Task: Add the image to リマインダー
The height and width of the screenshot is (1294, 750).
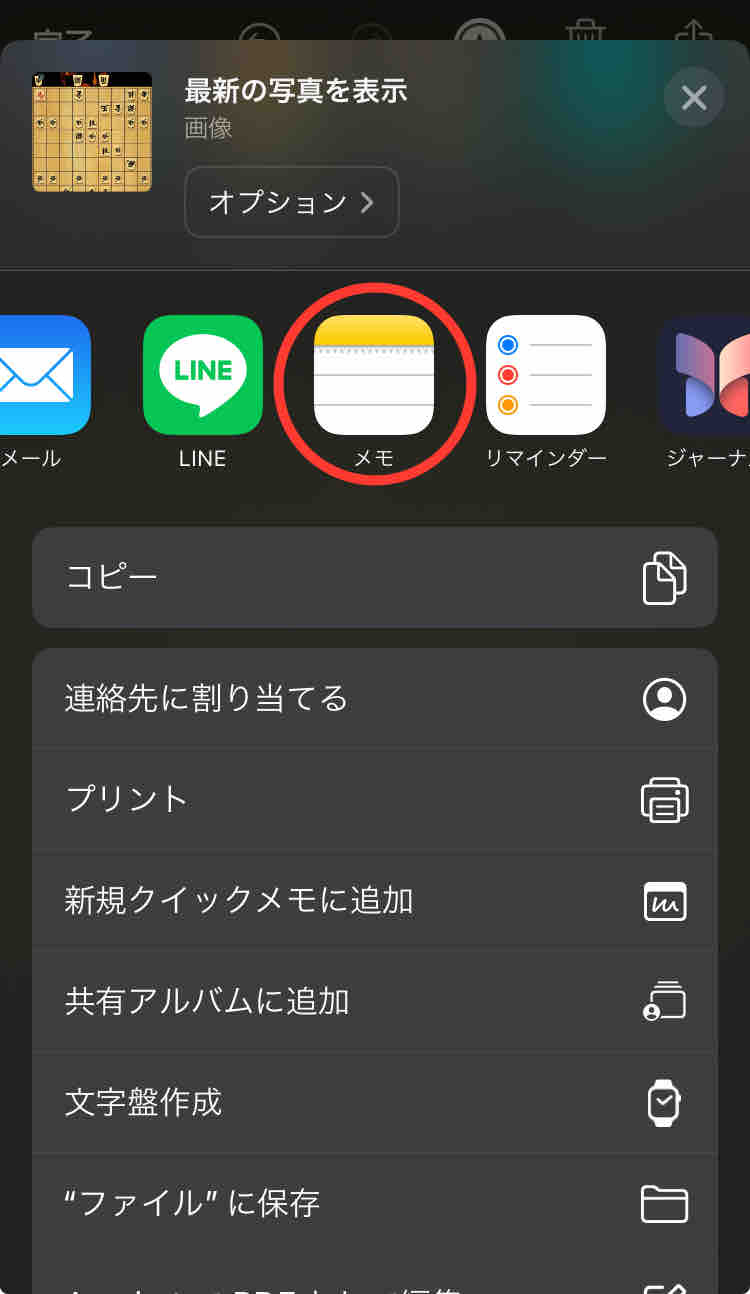Action: click(x=545, y=376)
